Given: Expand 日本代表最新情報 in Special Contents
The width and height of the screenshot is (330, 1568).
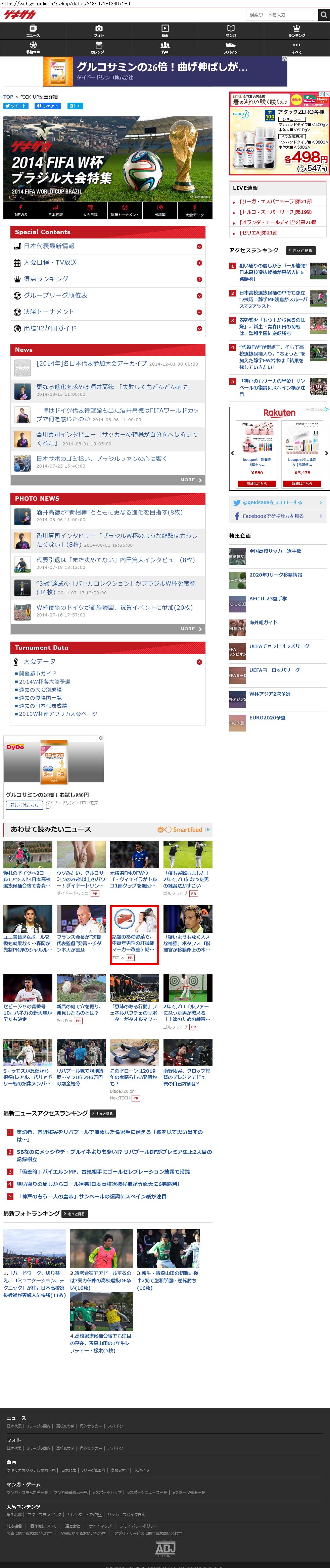Looking at the screenshot, I should click(107, 247).
